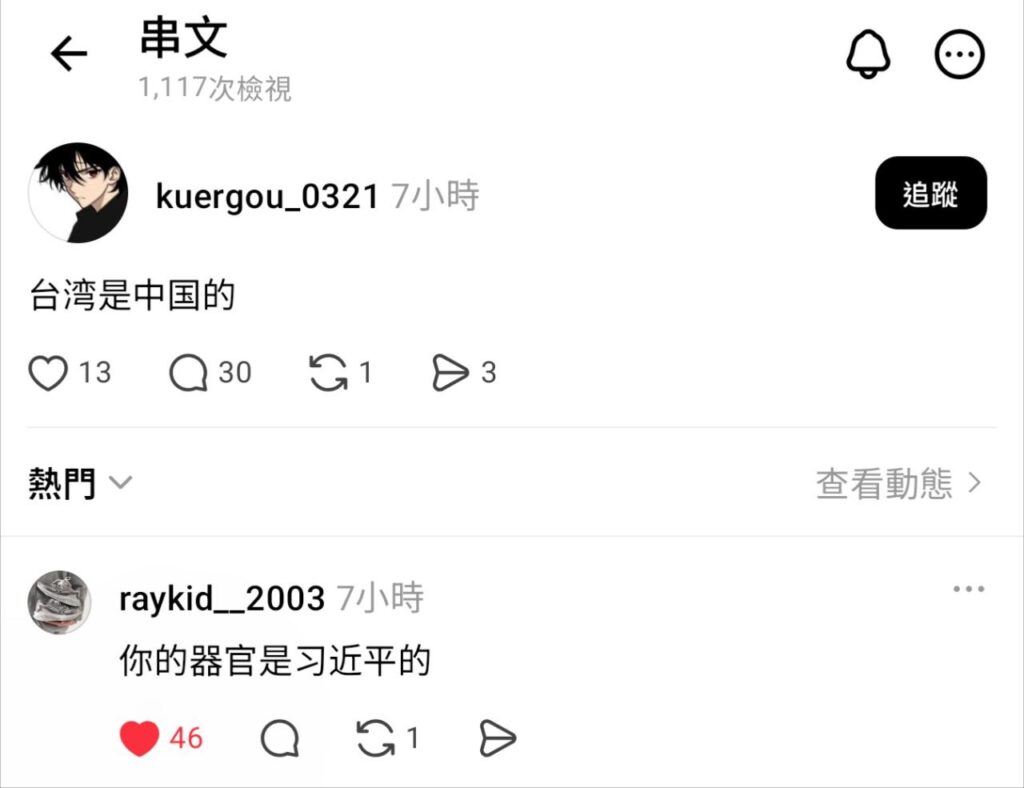Open options for raykid__2003's reply
1024x788 pixels.
coord(968,589)
